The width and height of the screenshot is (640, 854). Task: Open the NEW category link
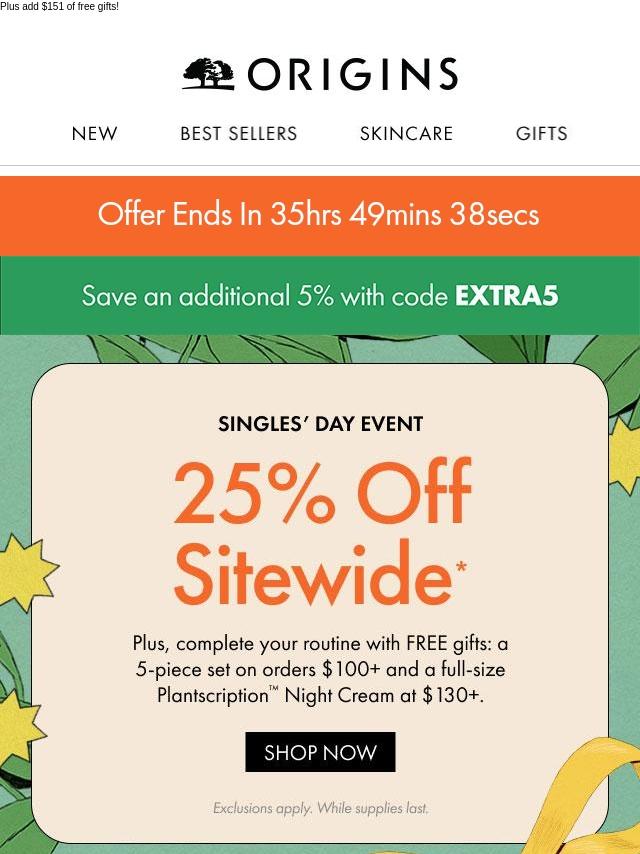click(x=95, y=134)
